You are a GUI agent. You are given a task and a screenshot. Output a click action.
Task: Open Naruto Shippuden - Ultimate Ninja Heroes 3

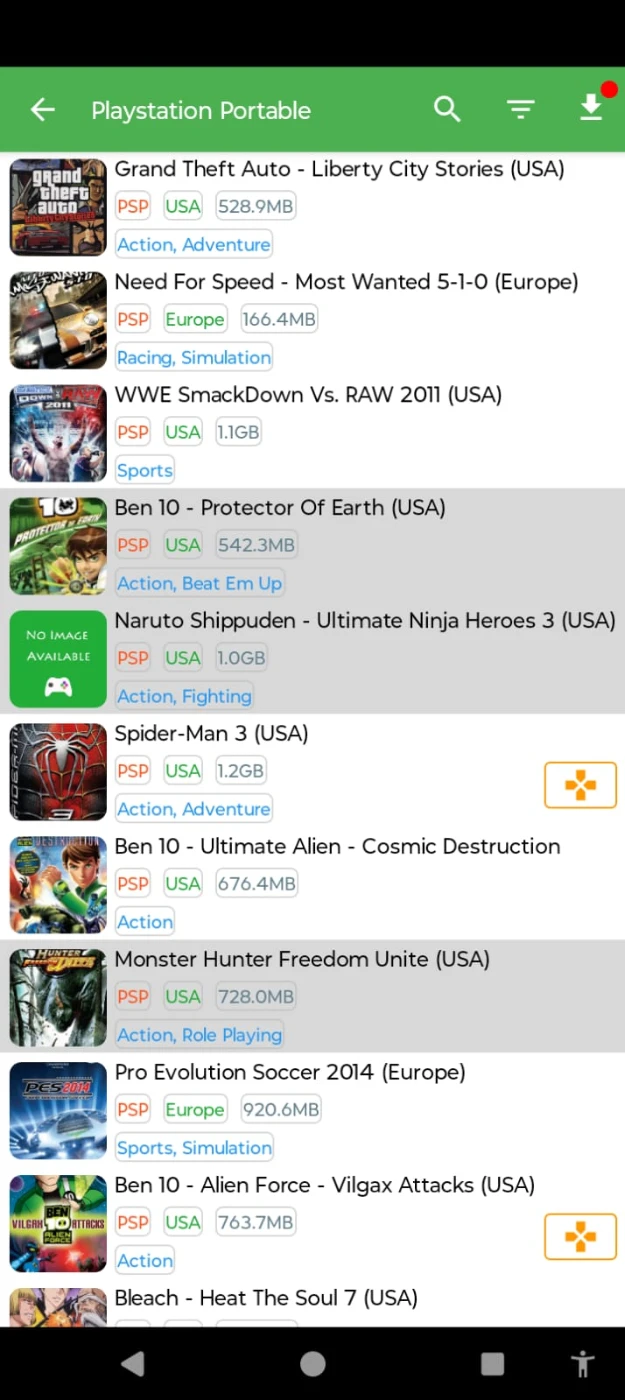coord(364,622)
